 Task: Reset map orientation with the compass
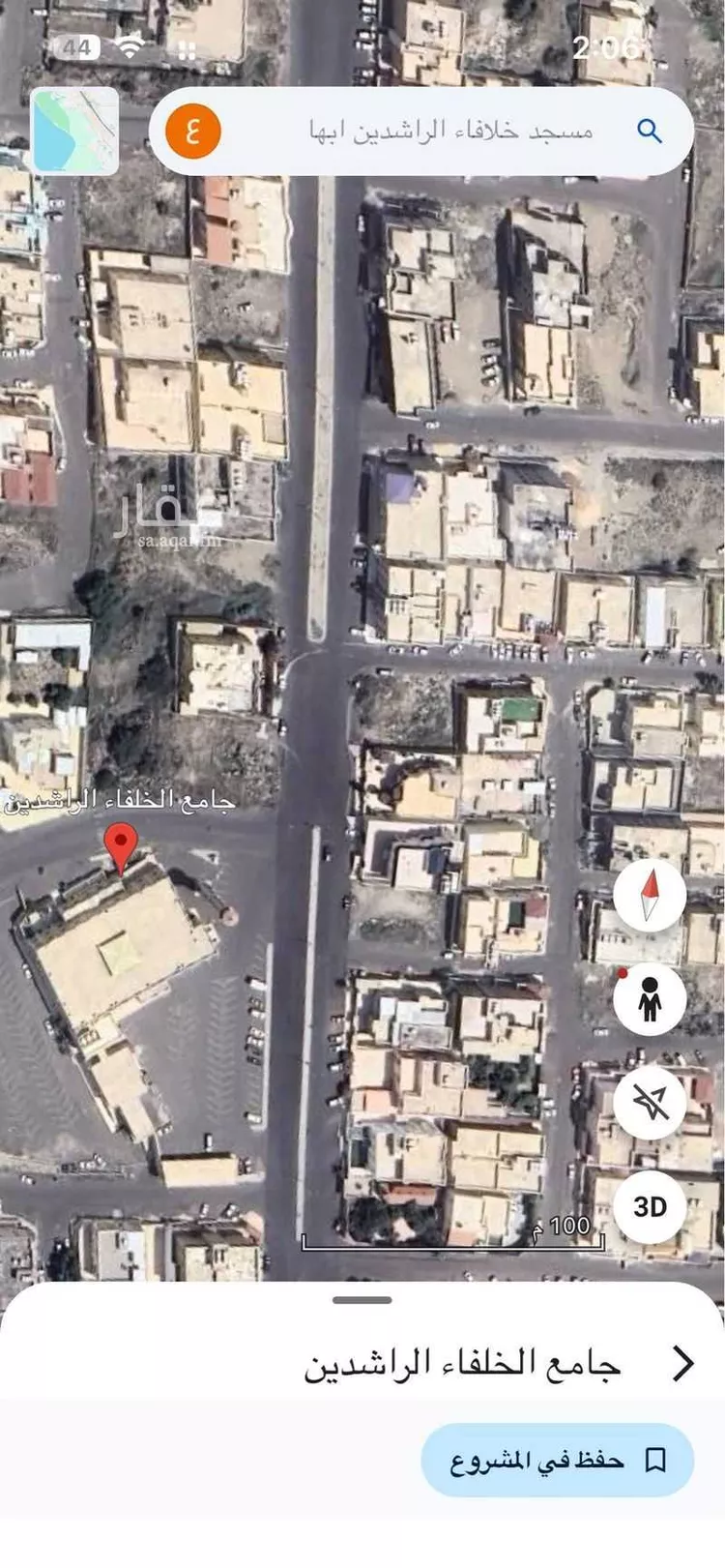pos(650,896)
